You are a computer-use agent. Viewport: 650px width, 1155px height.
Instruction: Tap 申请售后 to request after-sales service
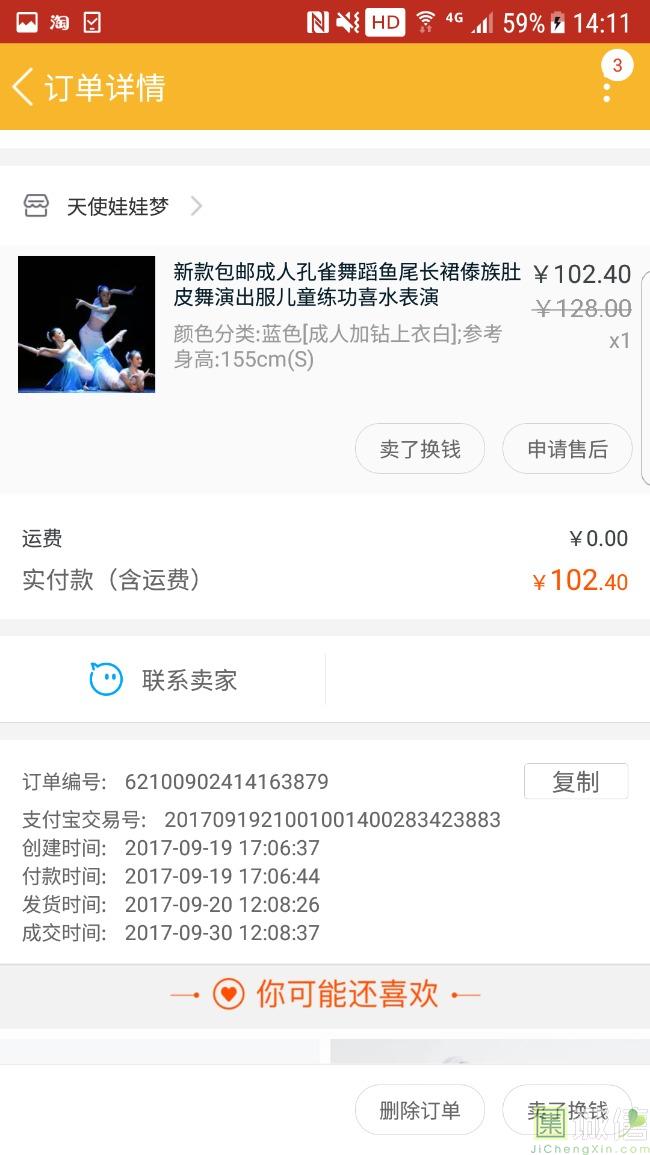pos(567,449)
